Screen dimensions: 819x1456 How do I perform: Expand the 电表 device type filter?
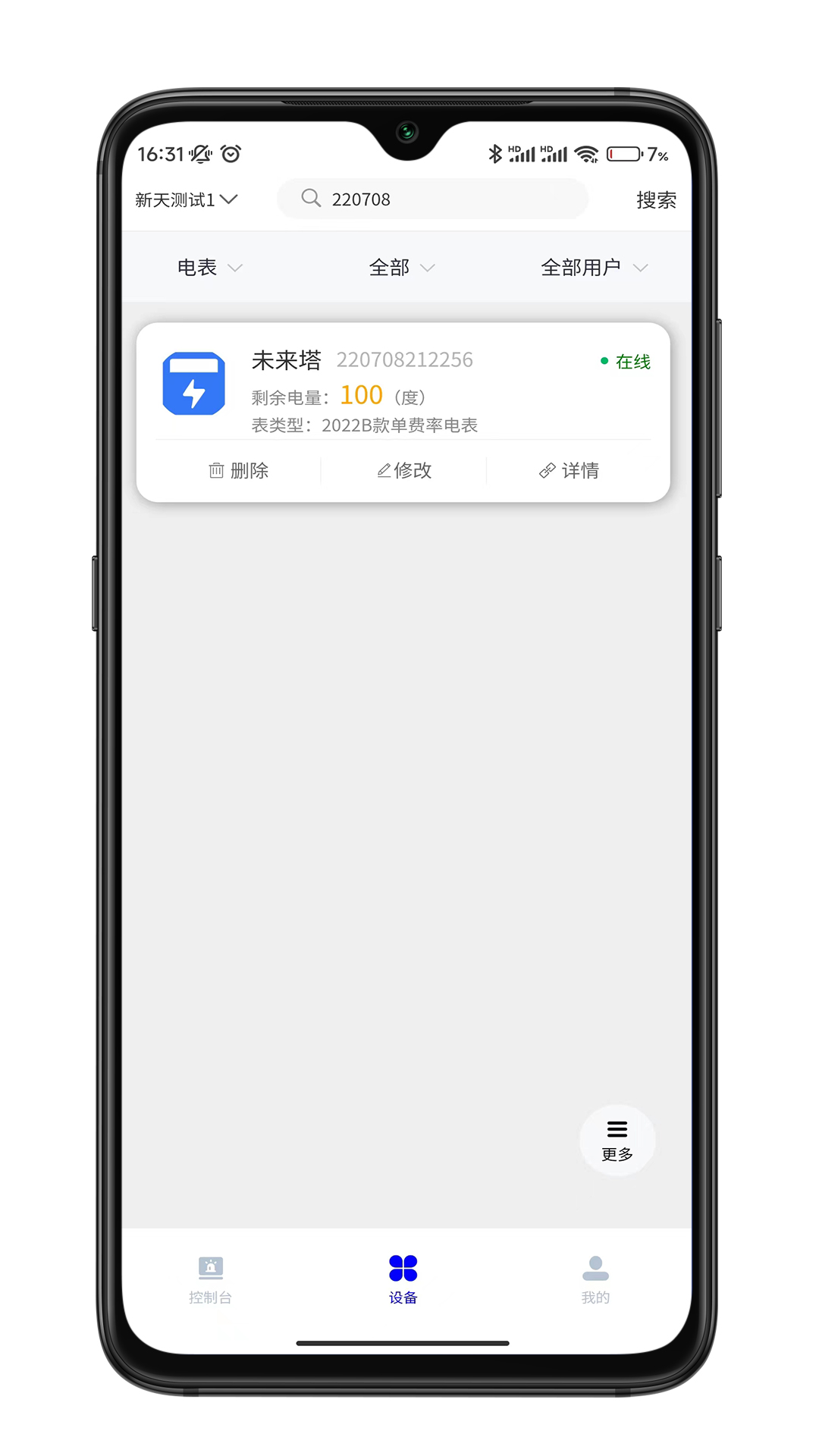pyautogui.click(x=209, y=268)
